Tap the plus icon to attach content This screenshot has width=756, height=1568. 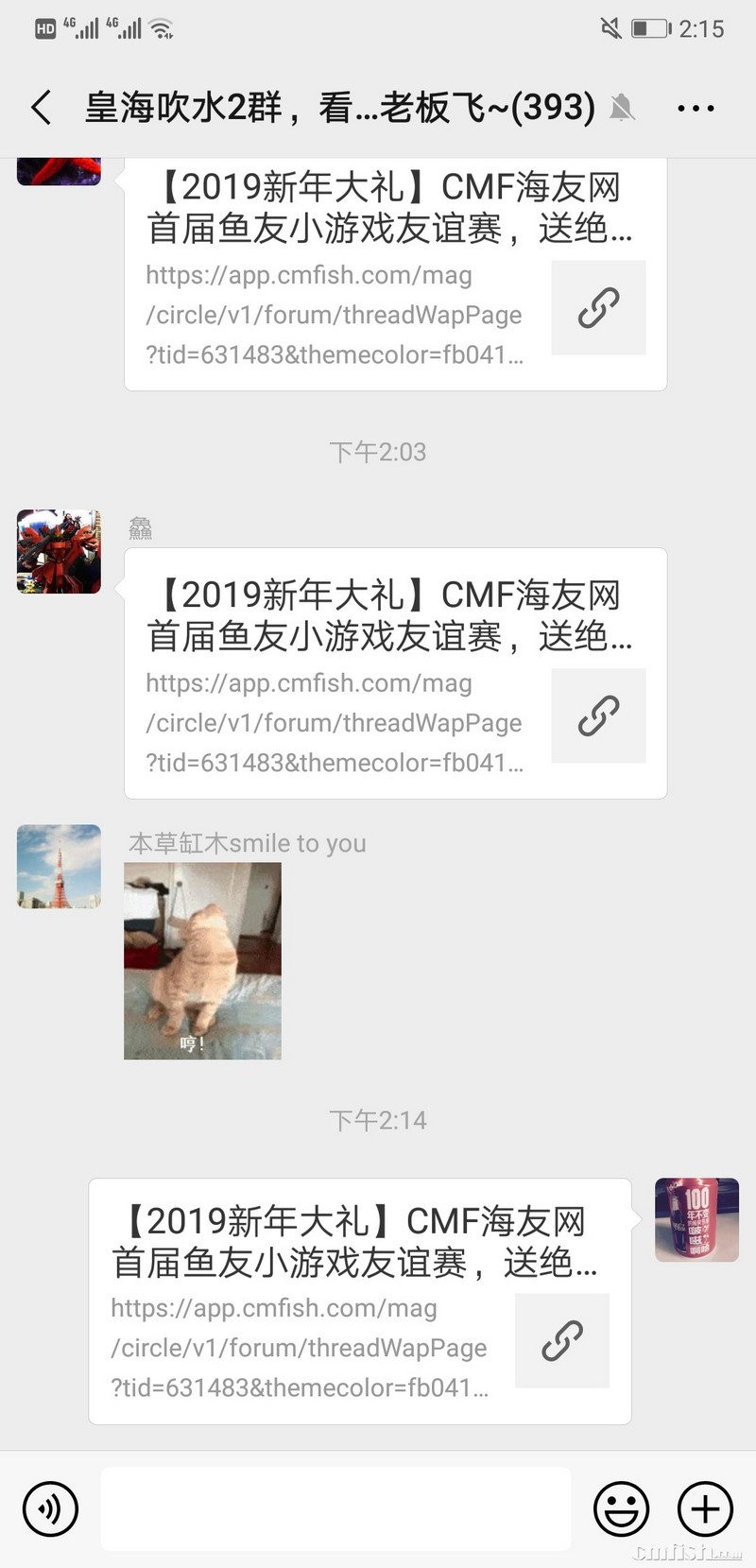703,1509
